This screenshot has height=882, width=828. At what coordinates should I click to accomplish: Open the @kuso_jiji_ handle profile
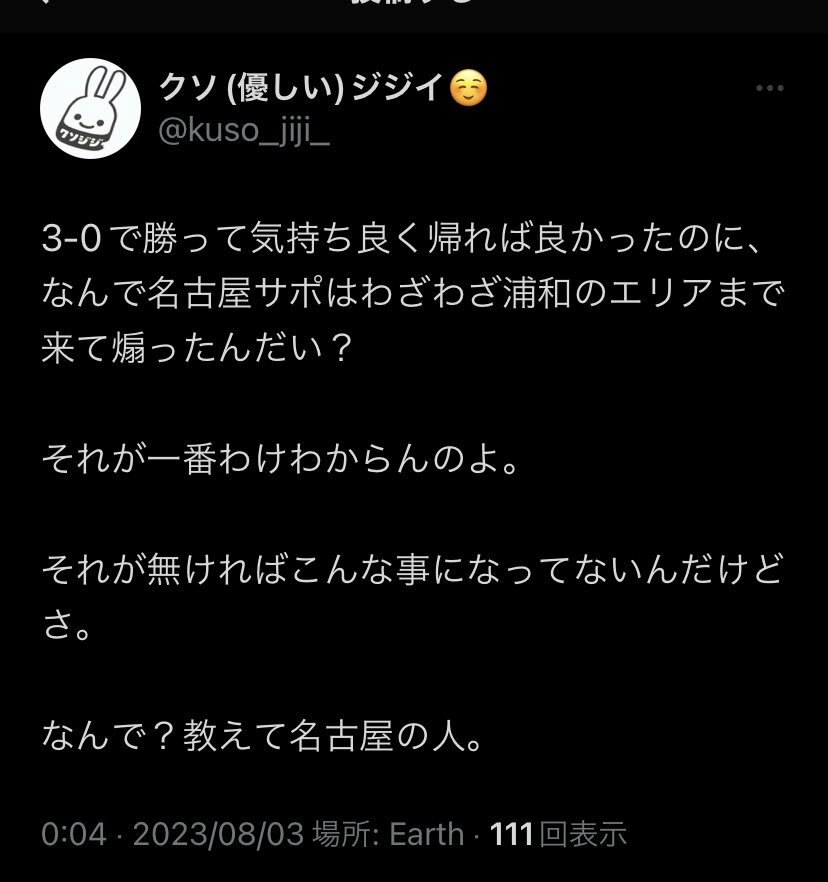point(244,131)
